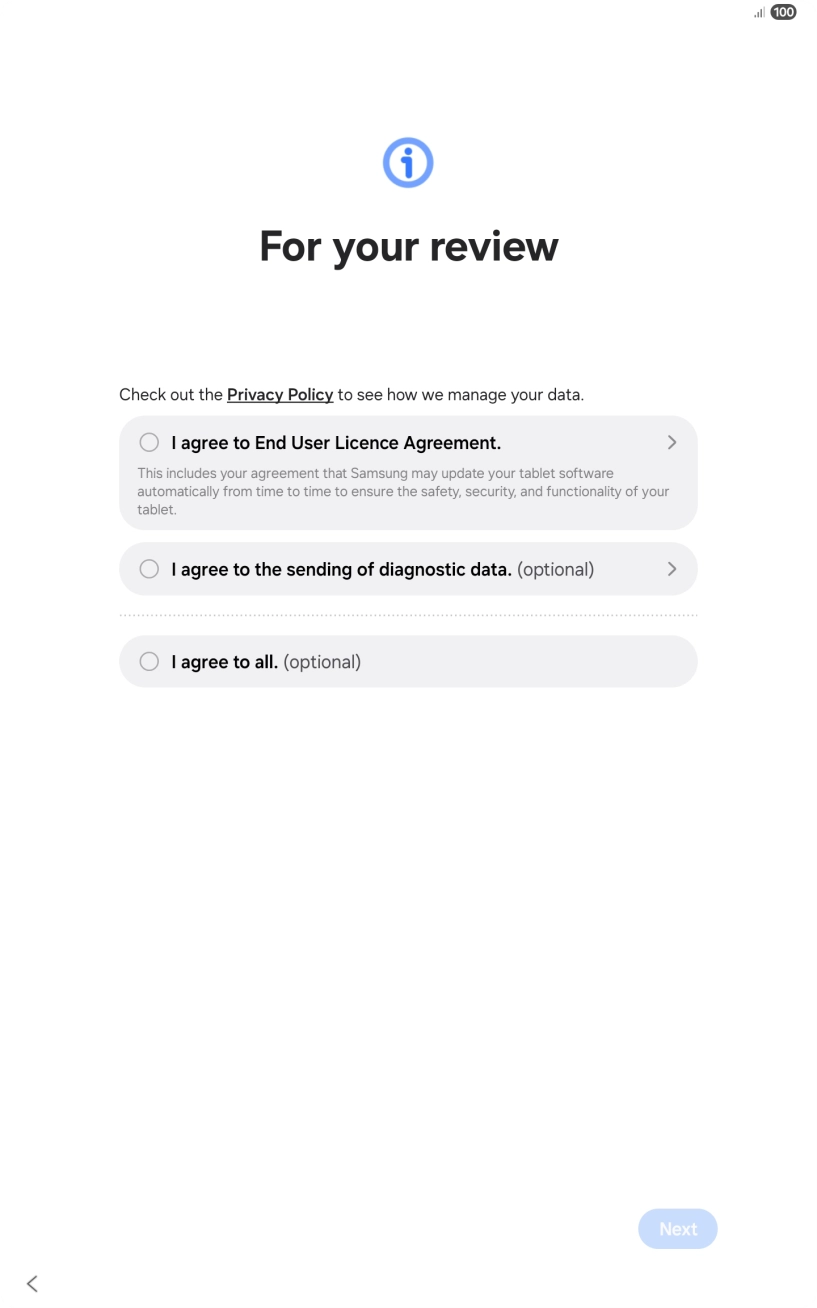
Task: Expand details of the End User Licence Agreement
Action: [672, 442]
